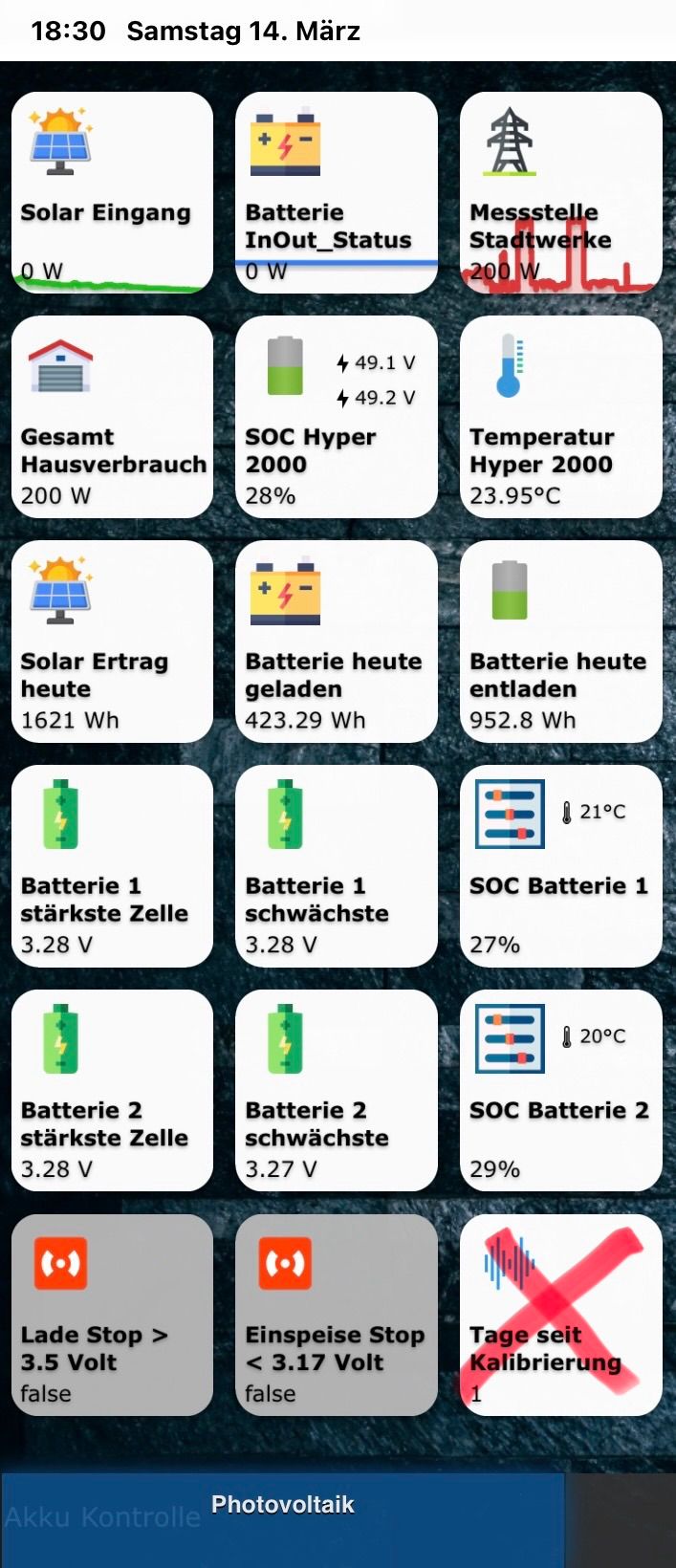Open Batterie 2 schwächste tile
This screenshot has width=676, height=1568.
pos(337,1091)
